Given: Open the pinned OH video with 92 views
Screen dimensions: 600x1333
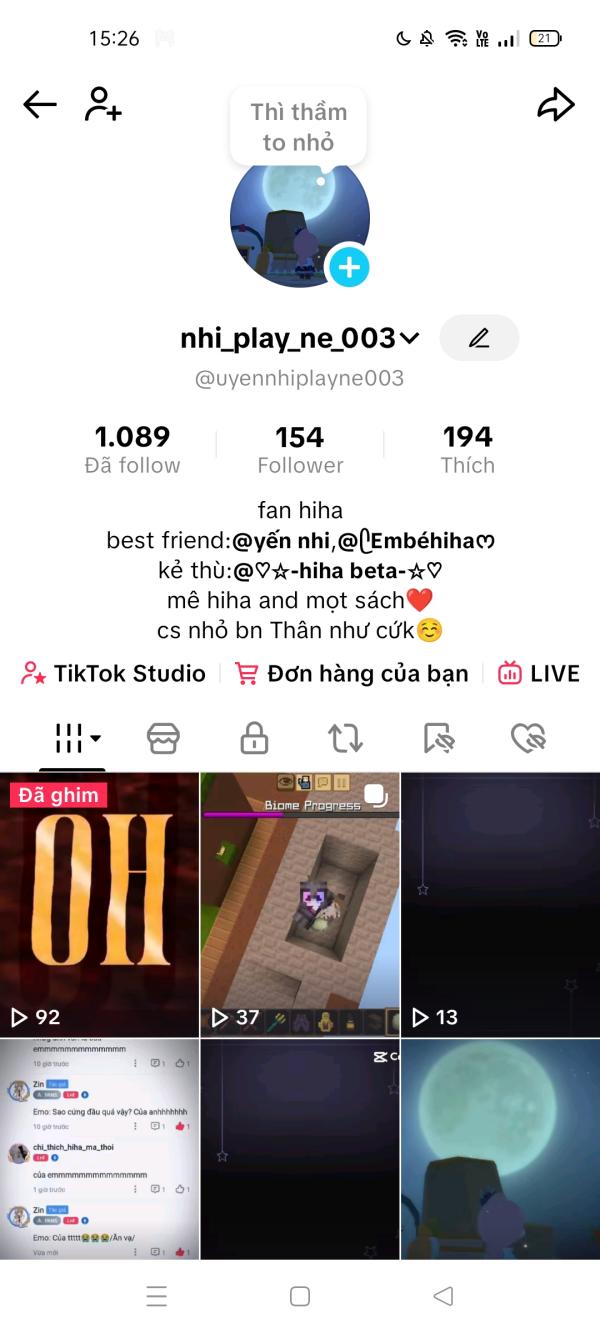Looking at the screenshot, I should [x=99, y=905].
